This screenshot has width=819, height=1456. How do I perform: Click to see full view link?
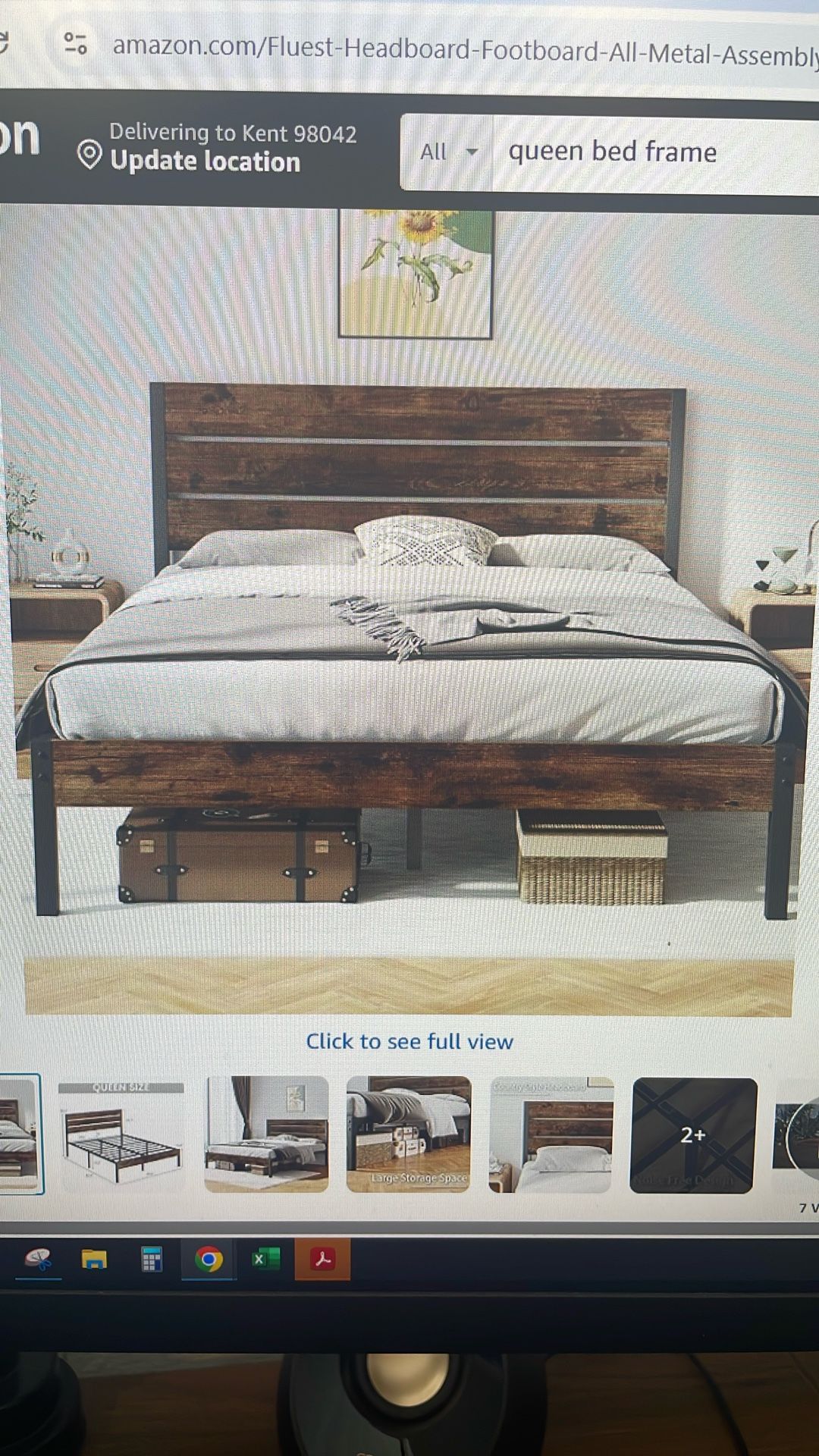click(409, 1041)
